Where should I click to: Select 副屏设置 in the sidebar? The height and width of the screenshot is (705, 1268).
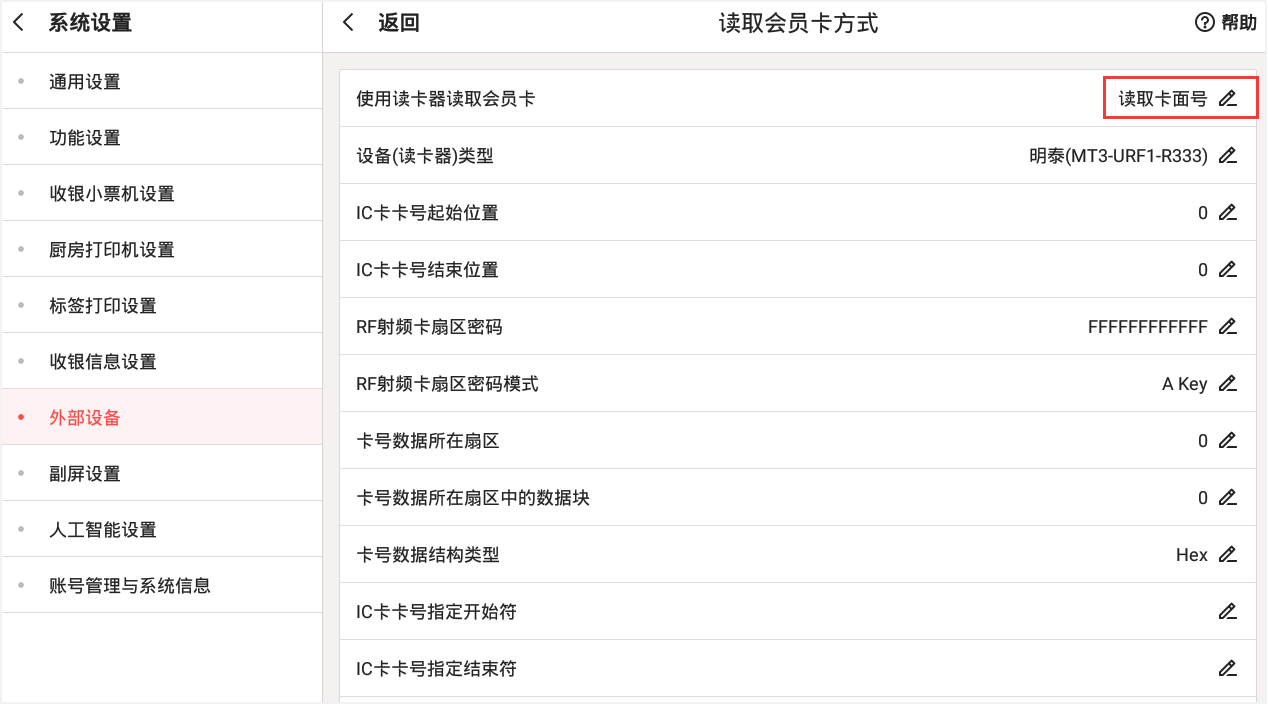coord(85,474)
